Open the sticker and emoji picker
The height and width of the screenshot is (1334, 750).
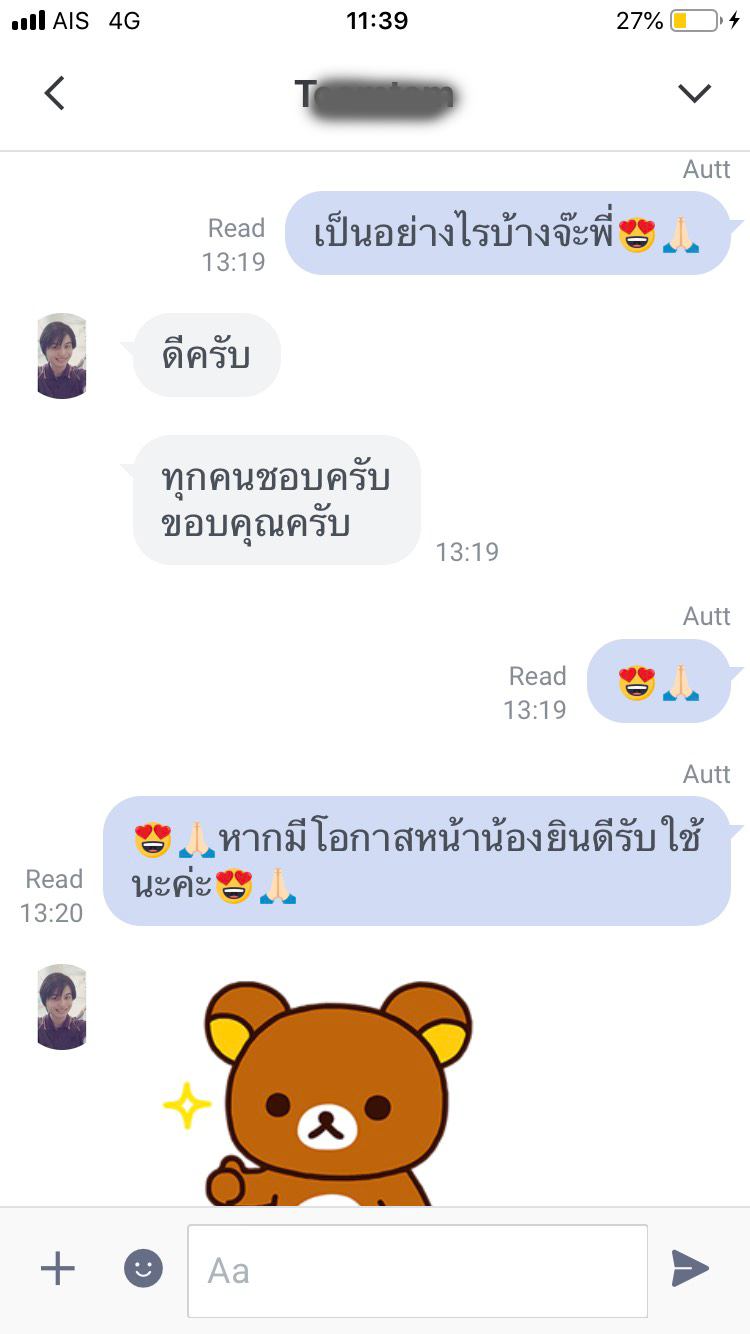(143, 1269)
